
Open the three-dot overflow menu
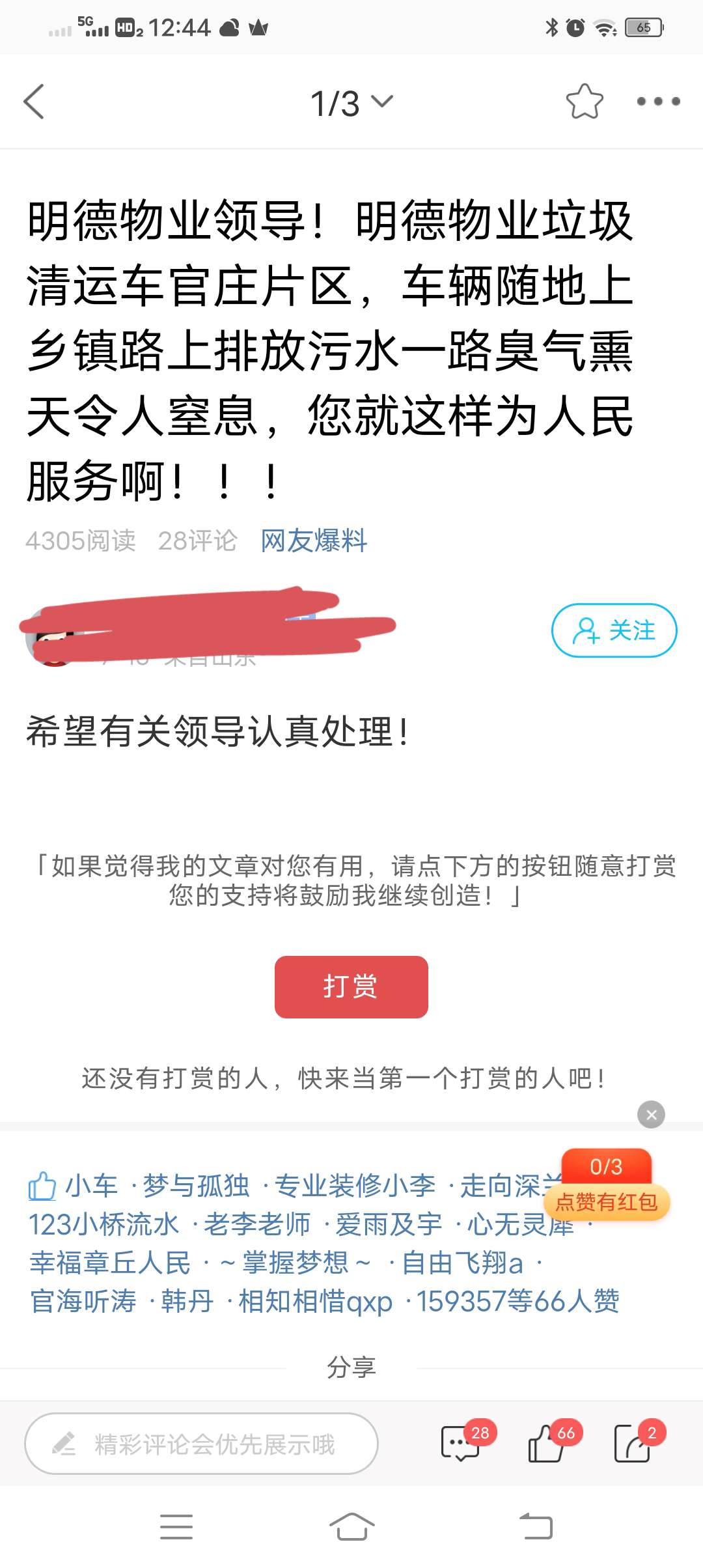pyautogui.click(x=658, y=102)
